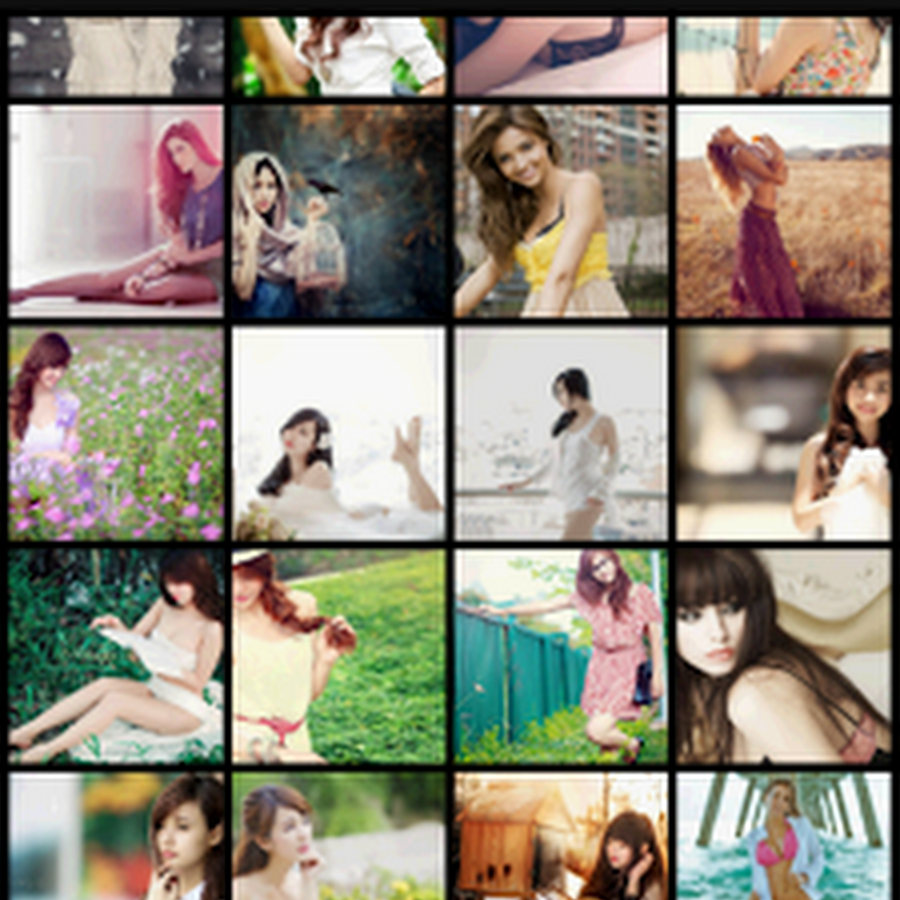Viewport: 900px width, 900px height.
Task: Open the white dress photo by the railing
Action: point(561,434)
